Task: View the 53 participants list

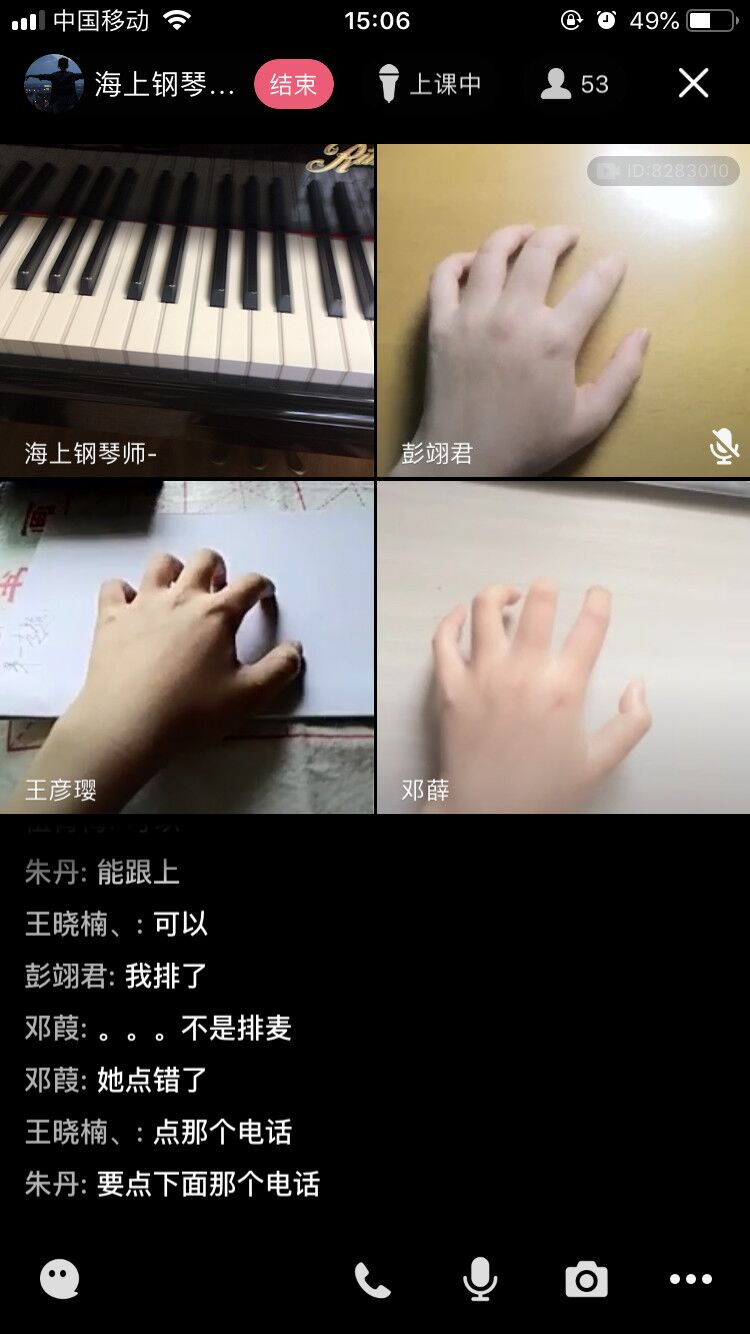Action: click(575, 84)
